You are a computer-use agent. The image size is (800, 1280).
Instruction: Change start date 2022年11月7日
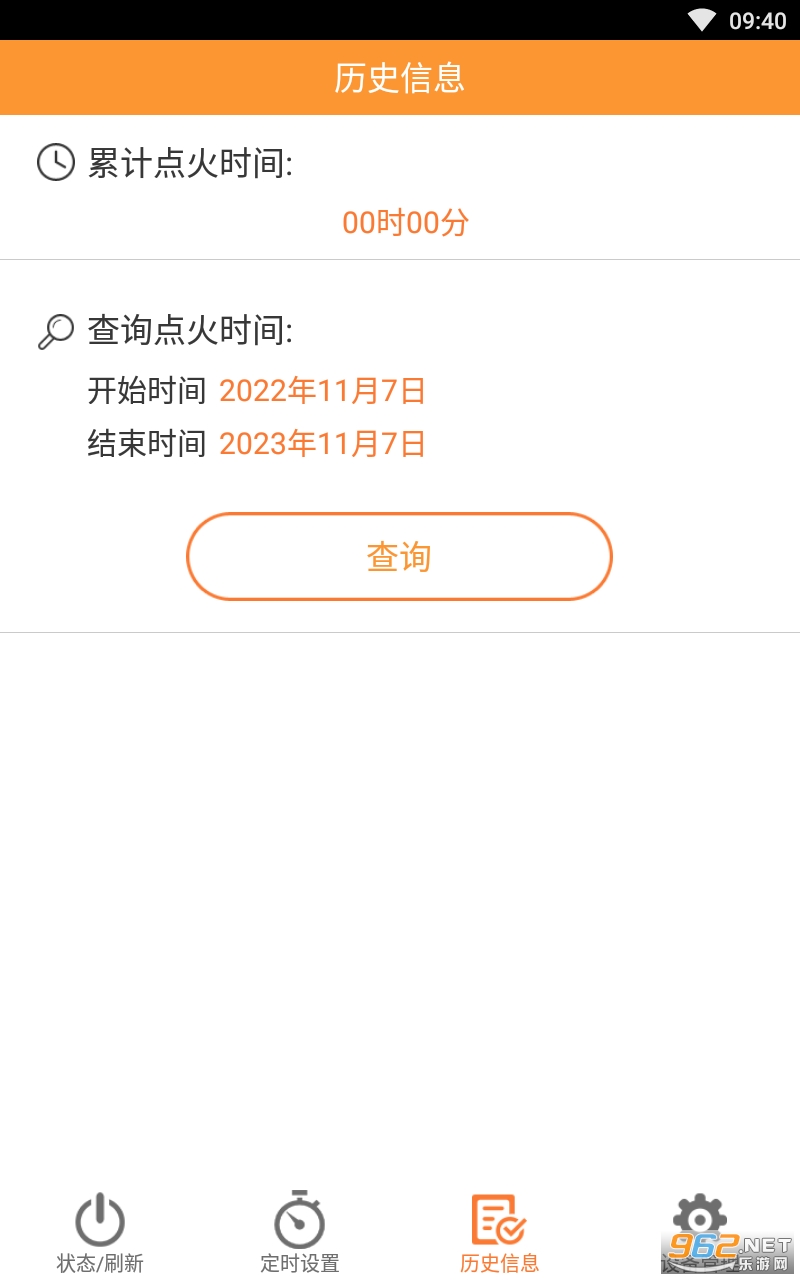pos(322,391)
